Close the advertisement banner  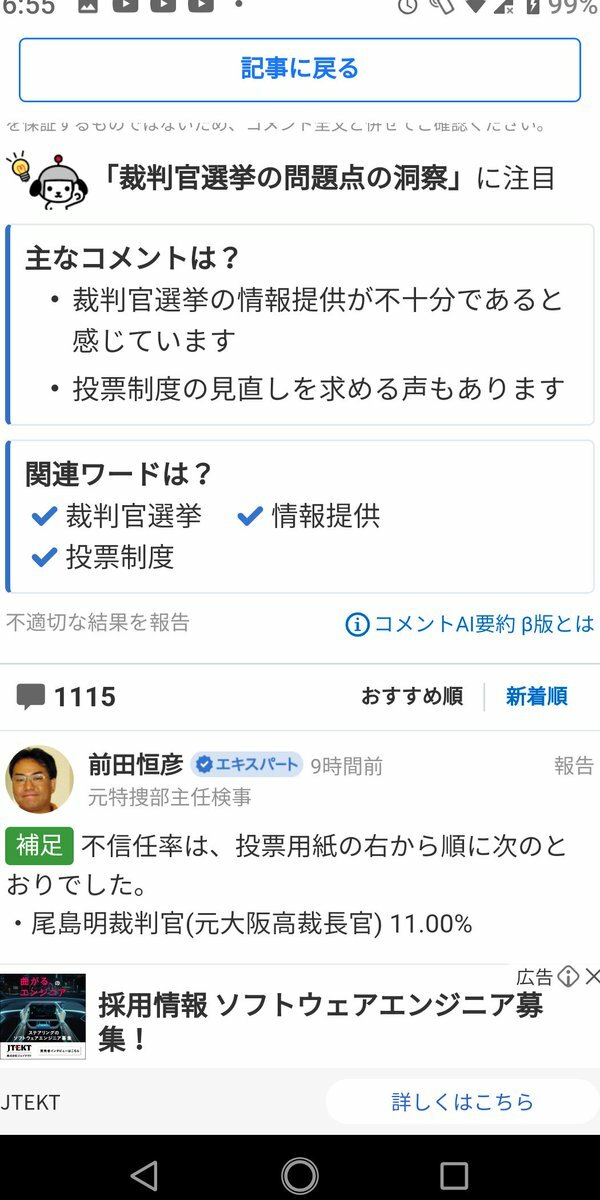coord(592,976)
